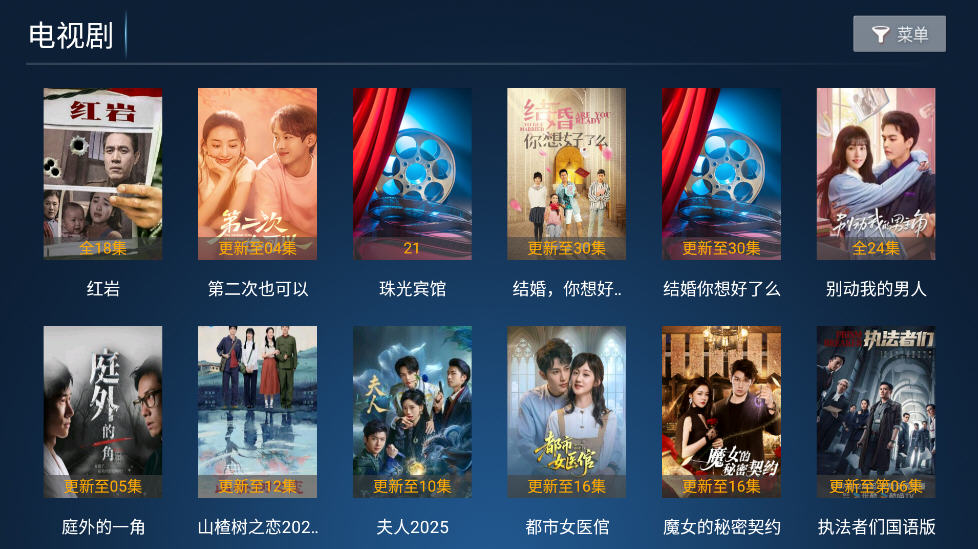Open 魔女的秘密契约 drama

click(721, 412)
